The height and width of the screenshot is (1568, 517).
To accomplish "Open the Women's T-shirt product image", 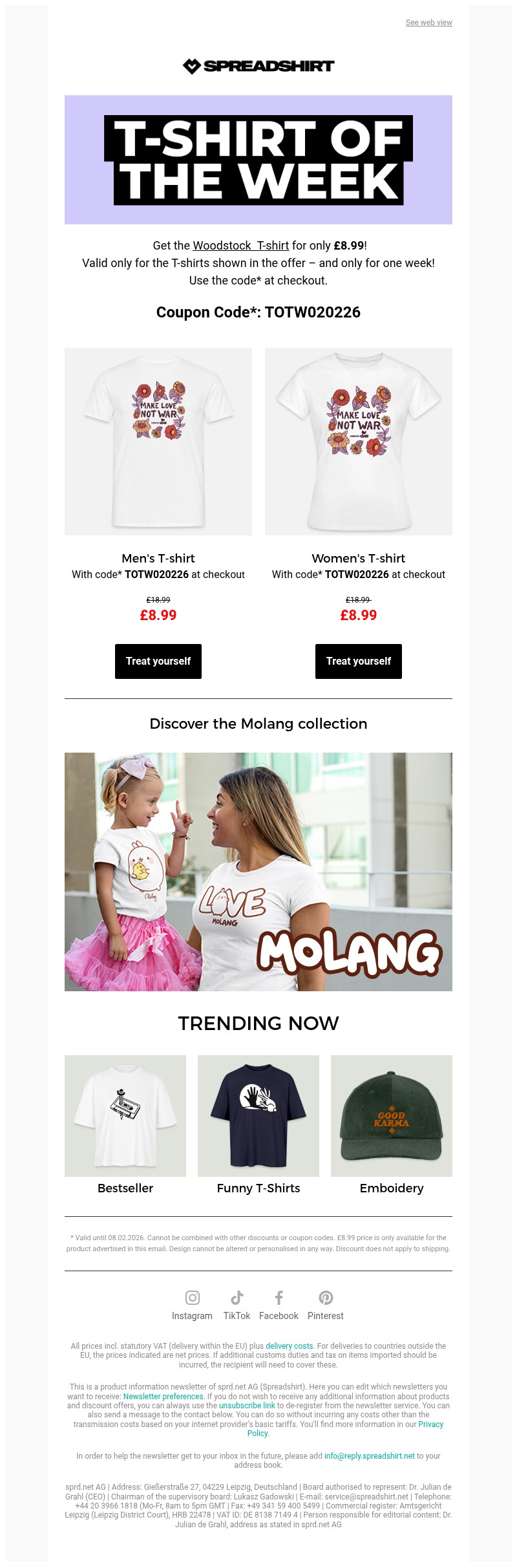I will (359, 441).
